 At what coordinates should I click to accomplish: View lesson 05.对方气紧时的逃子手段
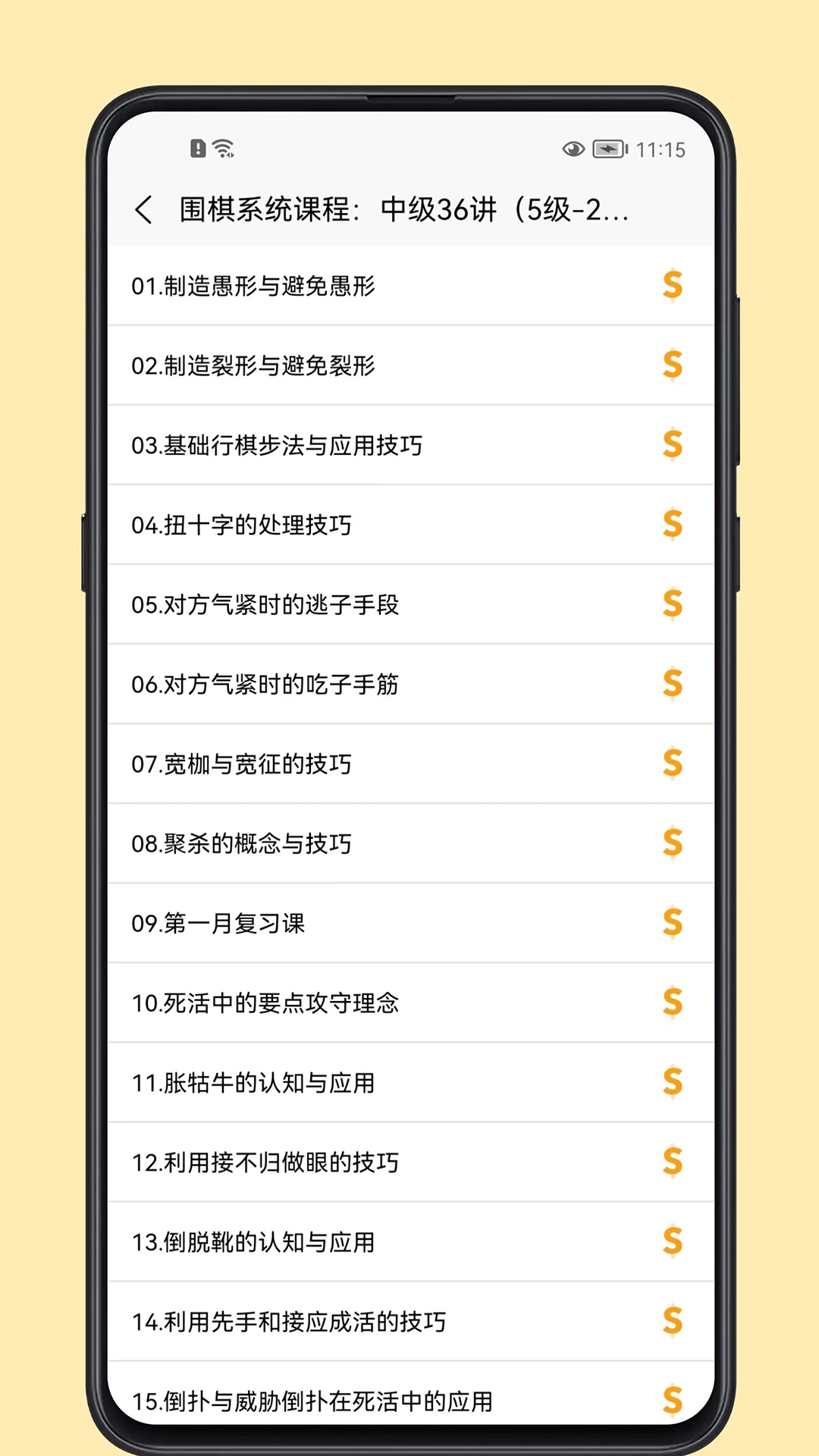click(265, 604)
